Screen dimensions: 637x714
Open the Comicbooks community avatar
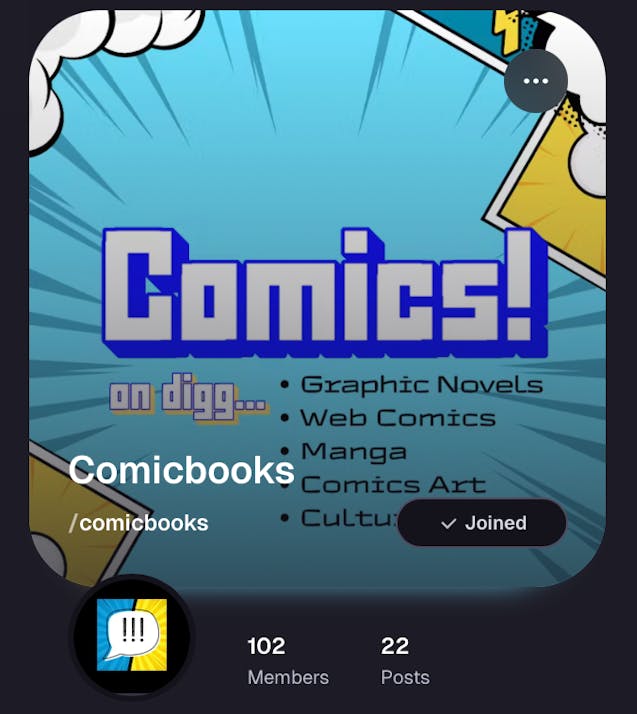pos(132,636)
